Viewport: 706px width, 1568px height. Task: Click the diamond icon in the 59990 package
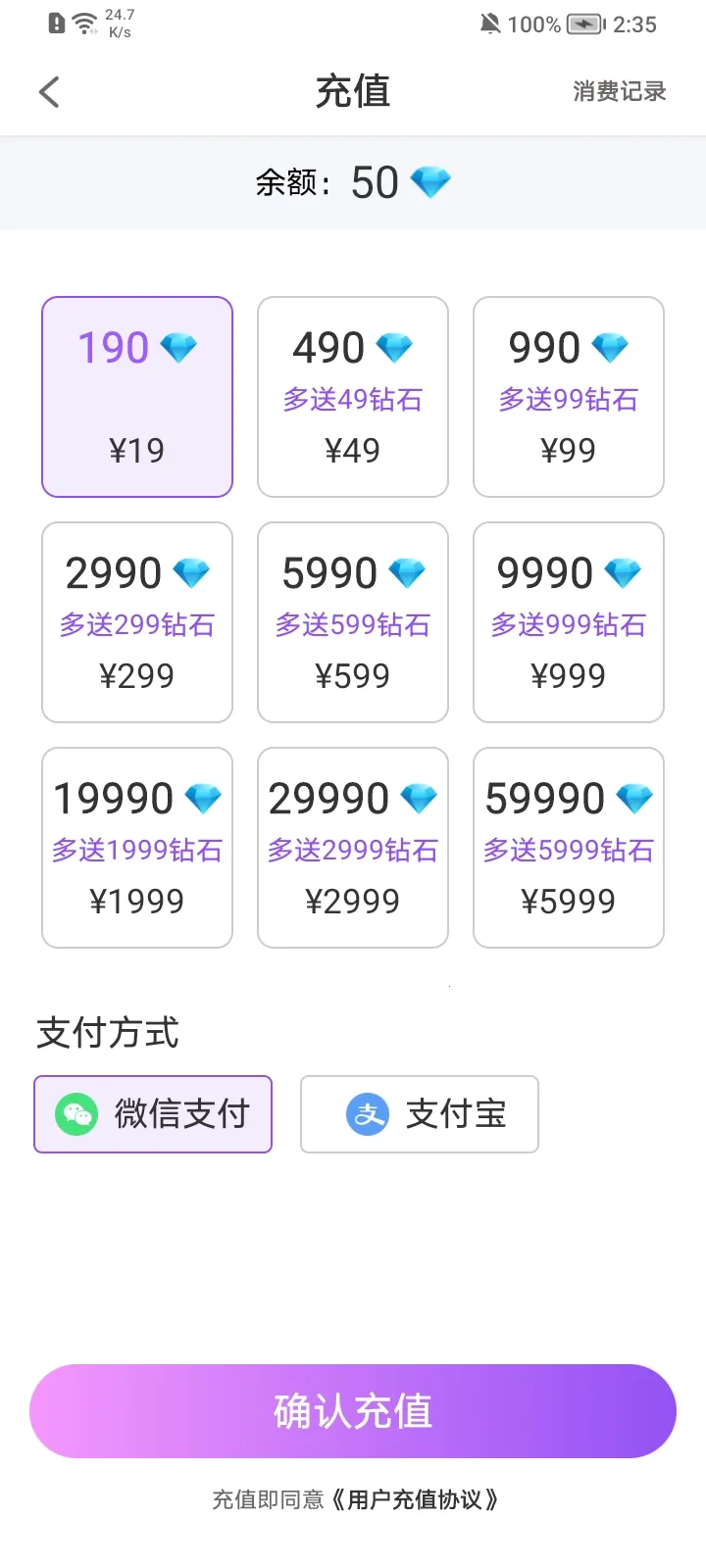tap(634, 797)
